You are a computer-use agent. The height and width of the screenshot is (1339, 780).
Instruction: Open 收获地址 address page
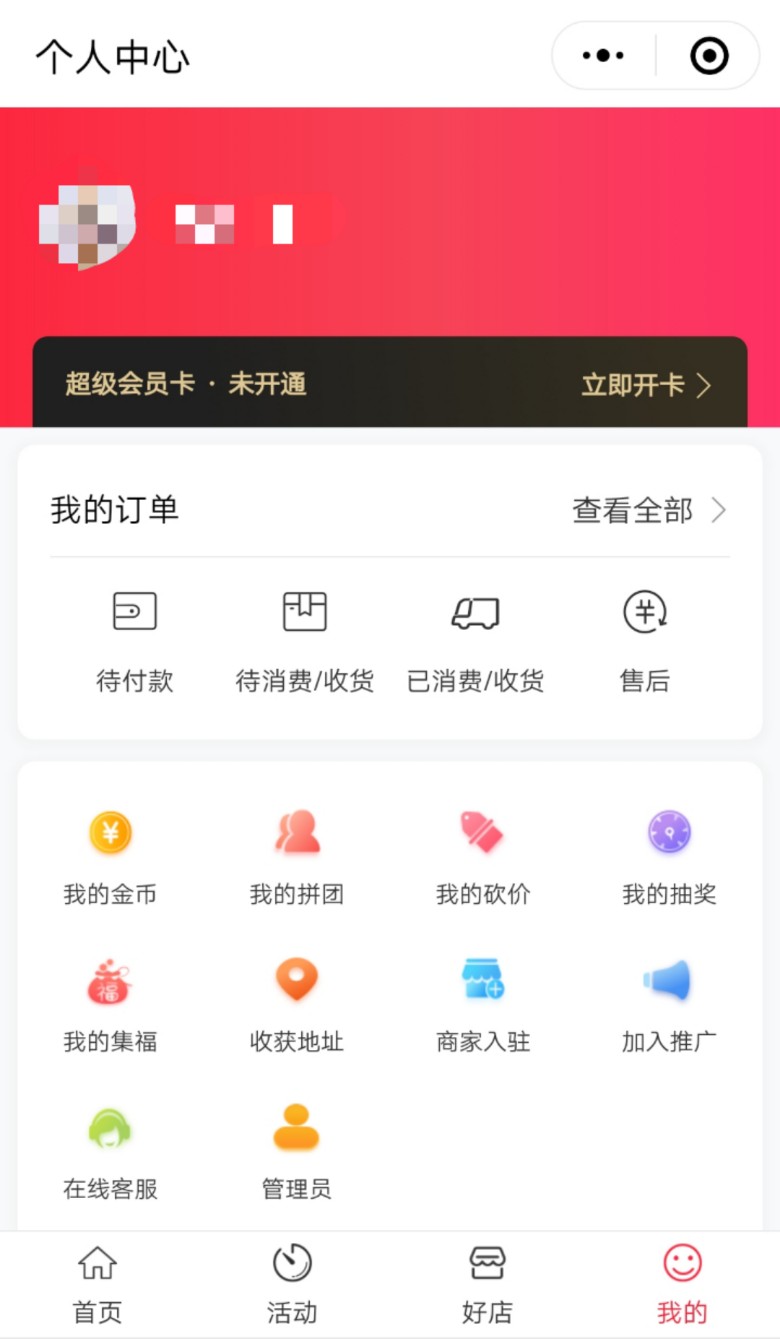pyautogui.click(x=296, y=1005)
